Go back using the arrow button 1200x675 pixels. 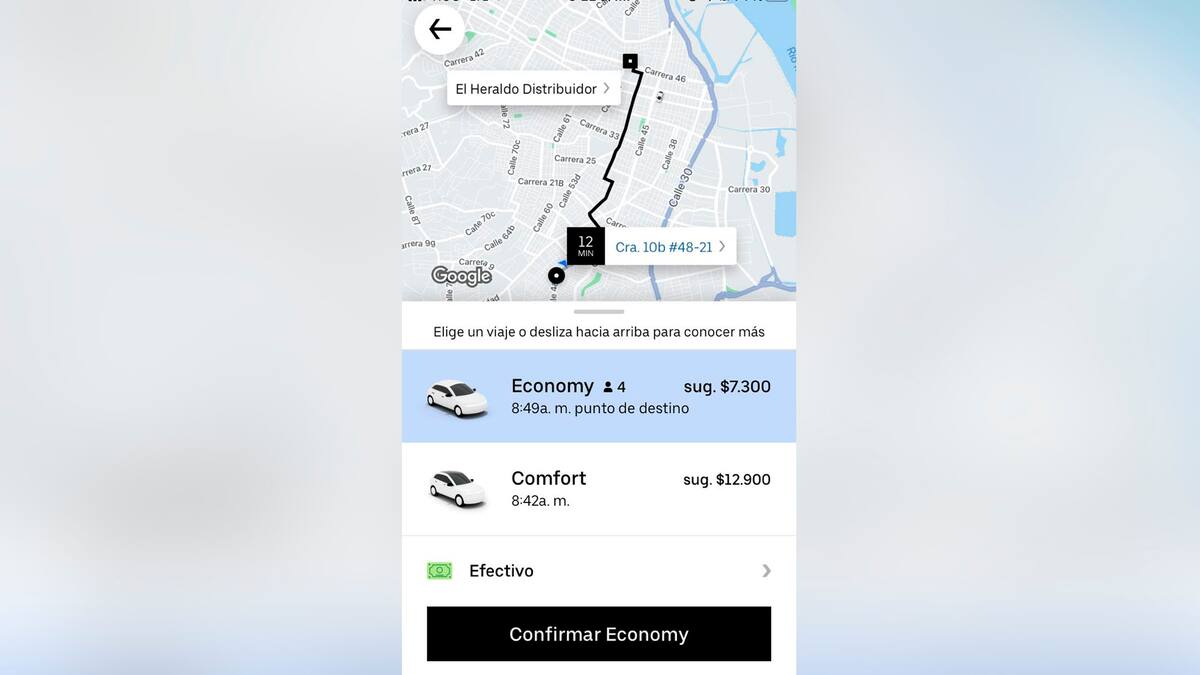[439, 30]
